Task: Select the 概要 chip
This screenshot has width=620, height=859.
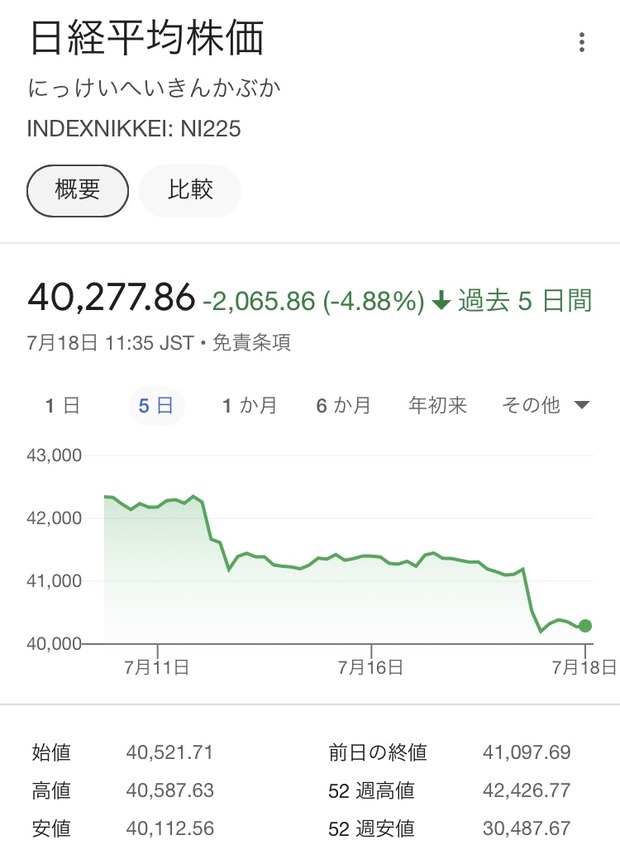Action: point(77,190)
